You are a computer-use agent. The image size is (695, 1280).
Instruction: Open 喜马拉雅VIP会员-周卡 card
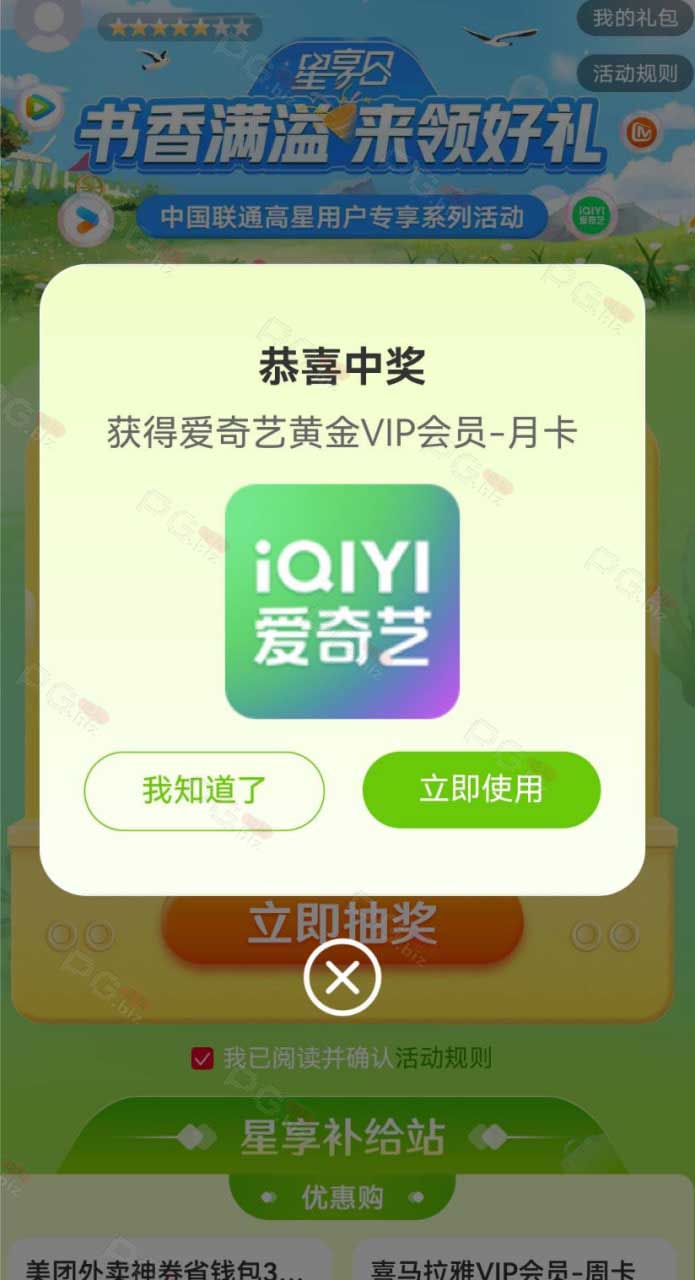(x=514, y=1262)
